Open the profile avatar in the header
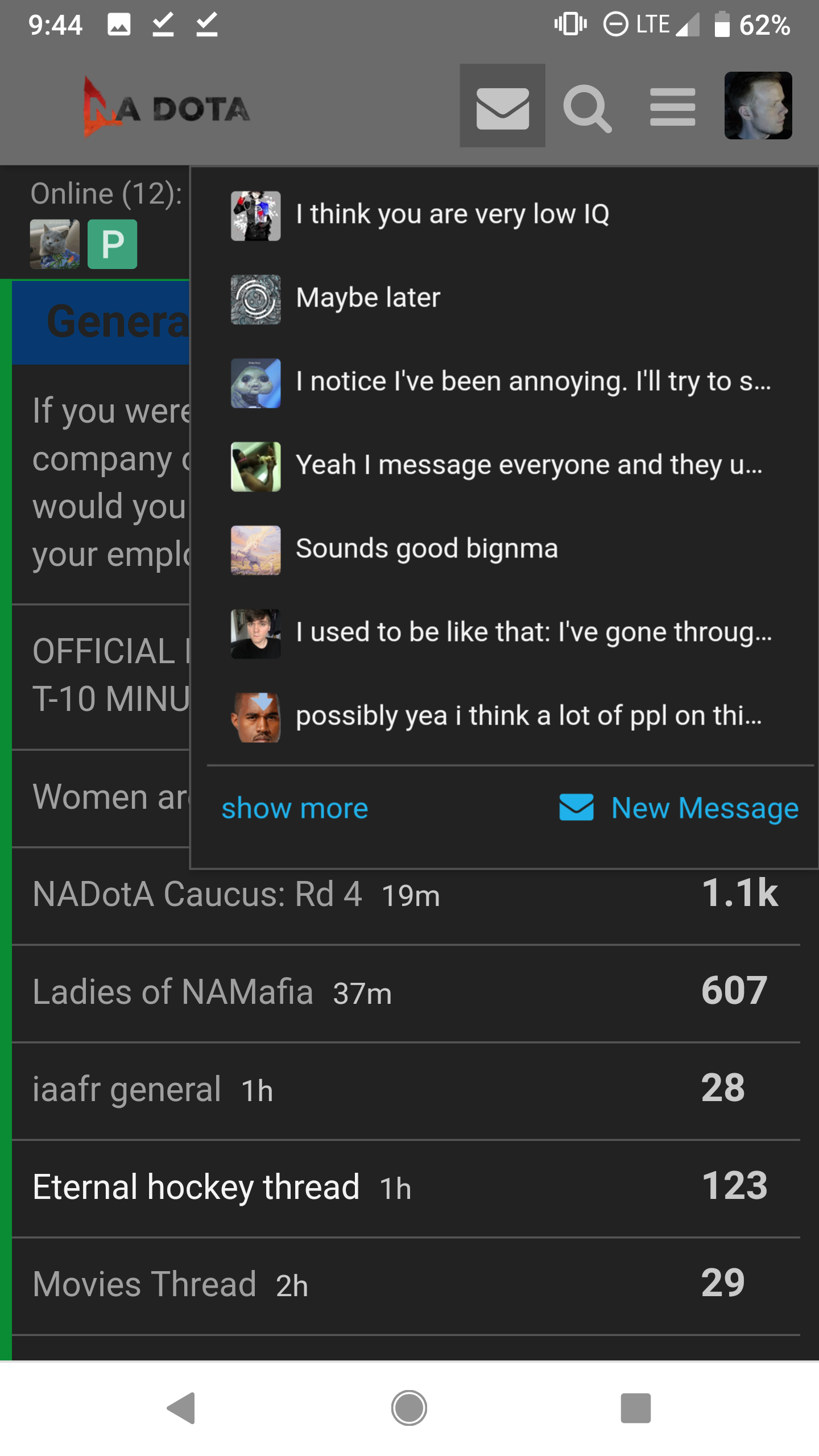This screenshot has height=1456, width=819. [x=758, y=106]
